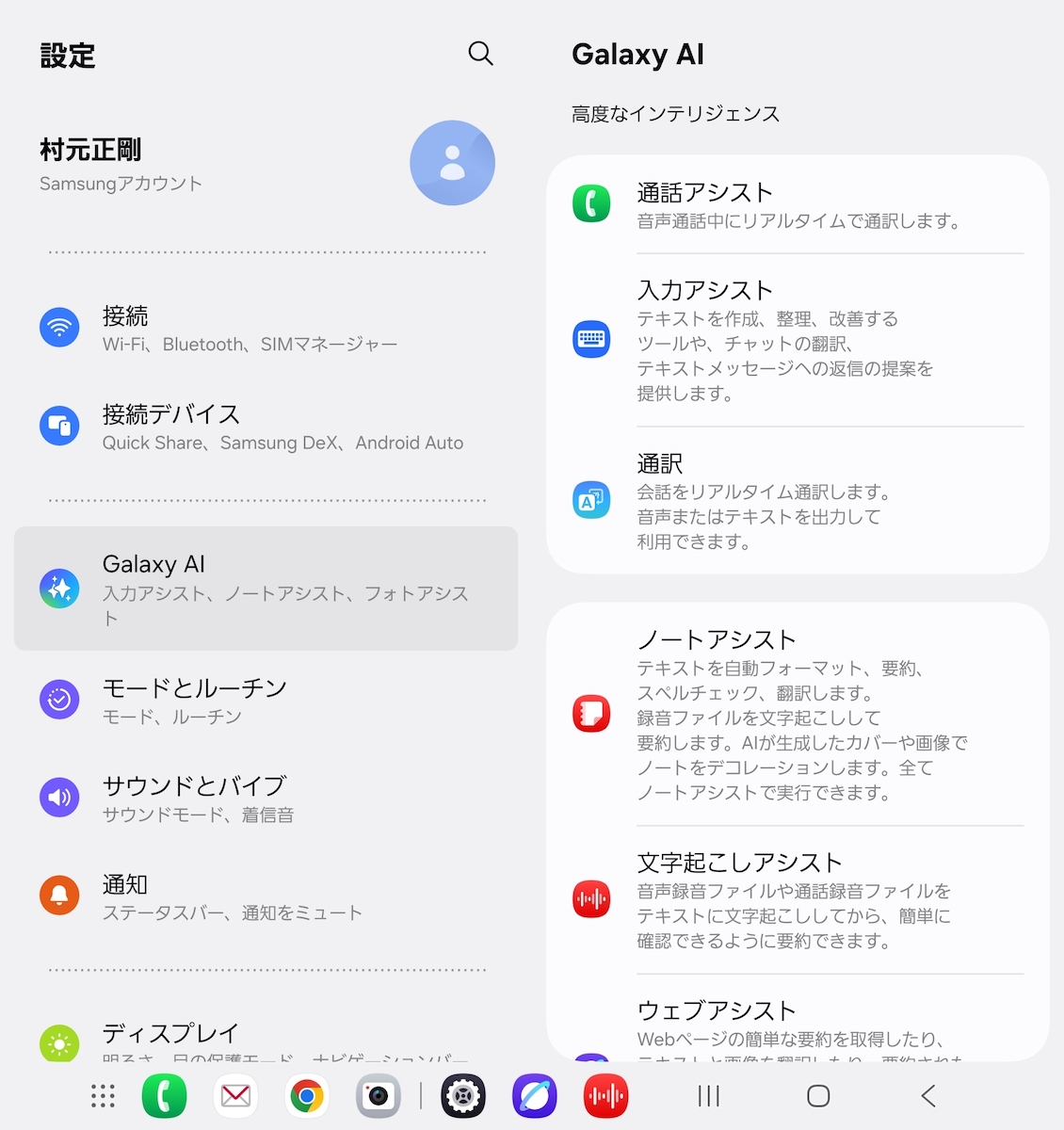Image resolution: width=1064 pixels, height=1130 pixels.
Task: Select the Galaxy AI settings row
Action: (266, 589)
